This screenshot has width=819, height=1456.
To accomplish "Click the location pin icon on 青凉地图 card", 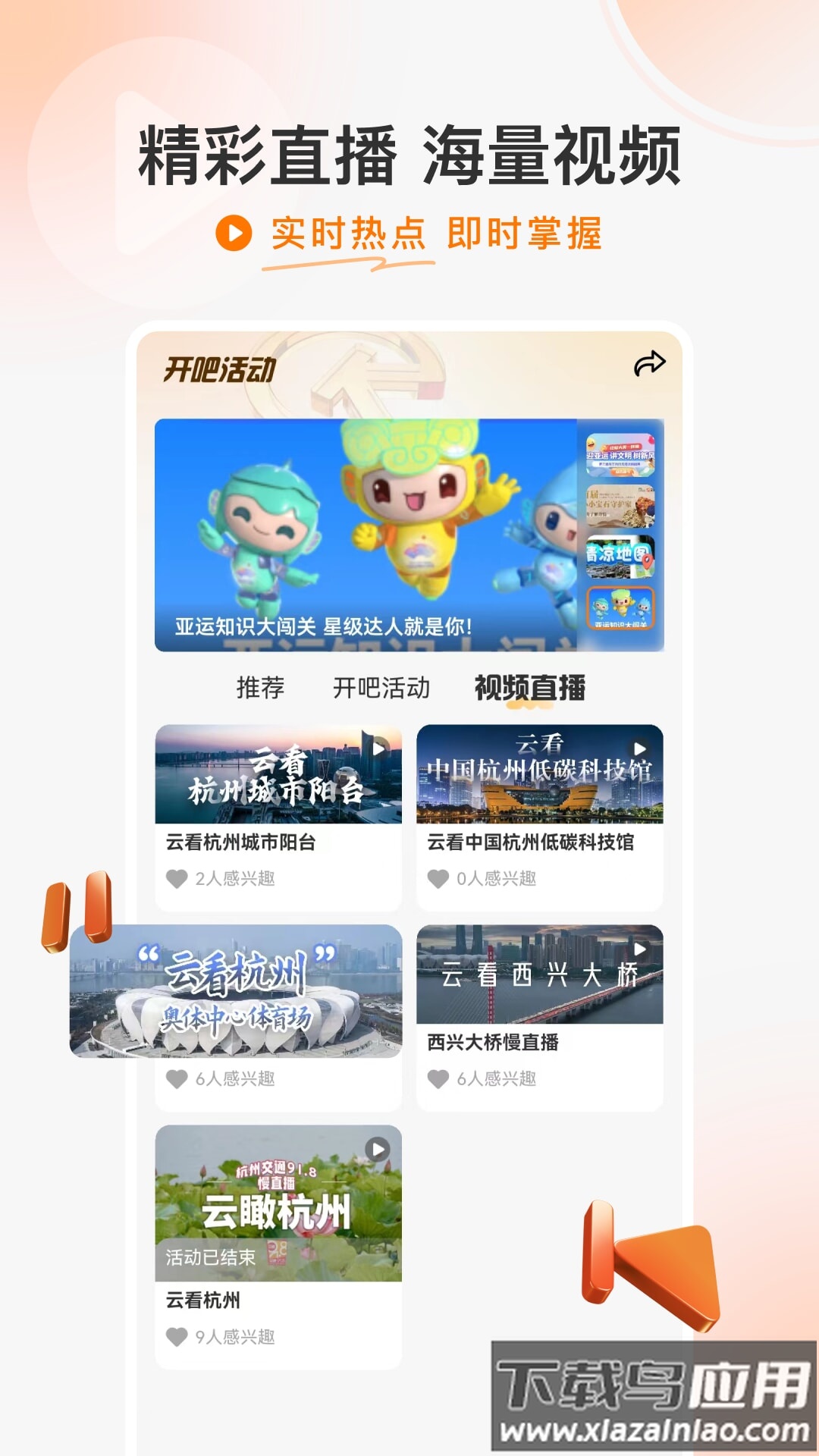I will point(648,562).
